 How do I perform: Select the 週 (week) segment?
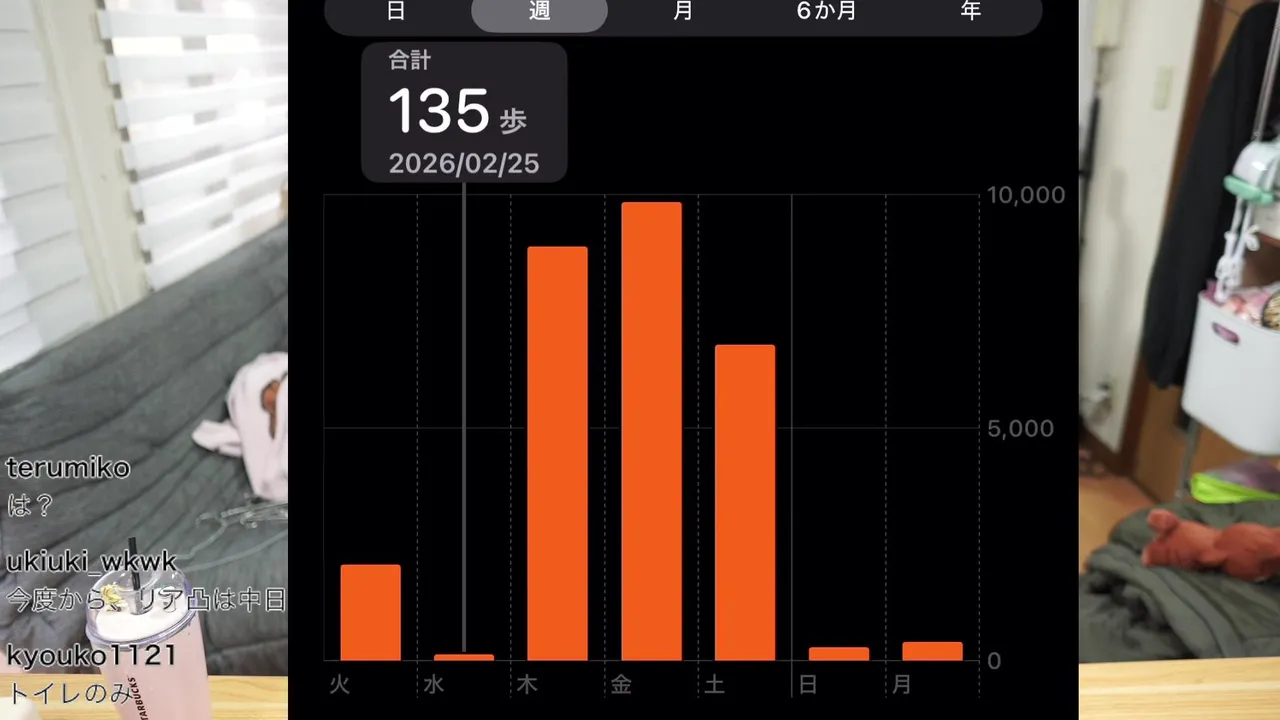pyautogui.click(x=539, y=12)
